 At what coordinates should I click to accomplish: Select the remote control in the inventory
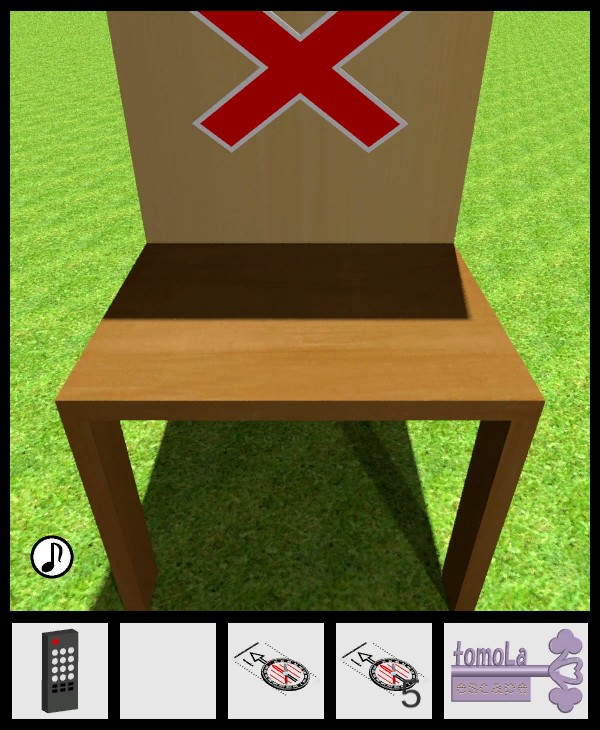[60, 671]
